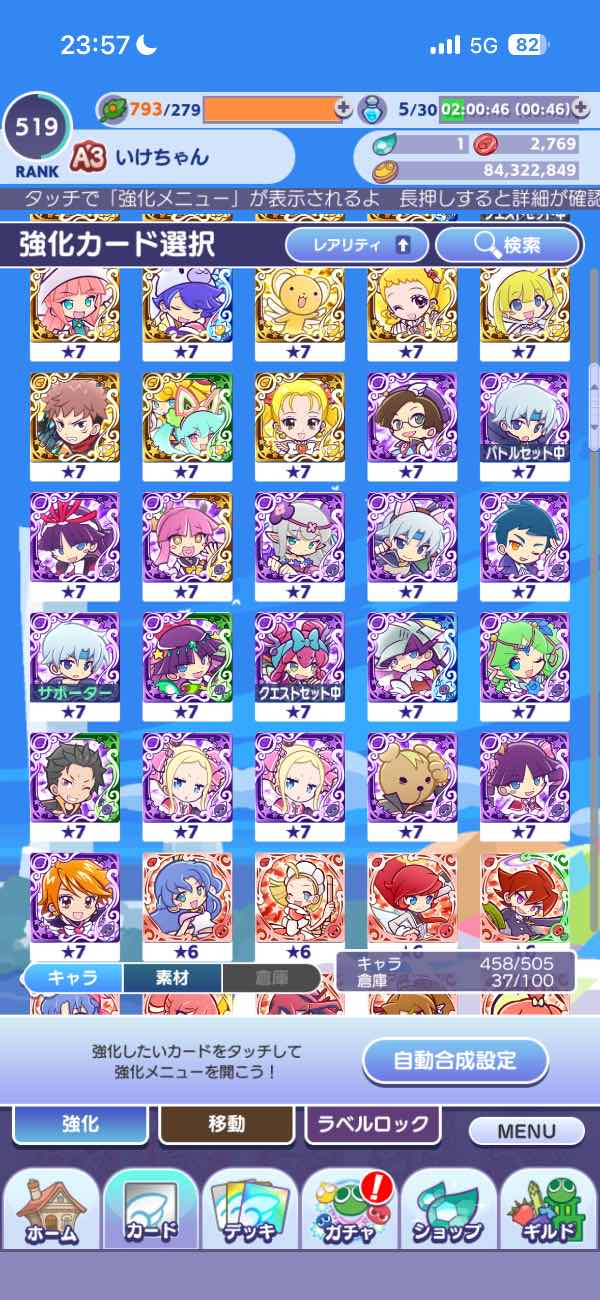
Task: Change sort order via レアリティ button
Action: (x=356, y=245)
